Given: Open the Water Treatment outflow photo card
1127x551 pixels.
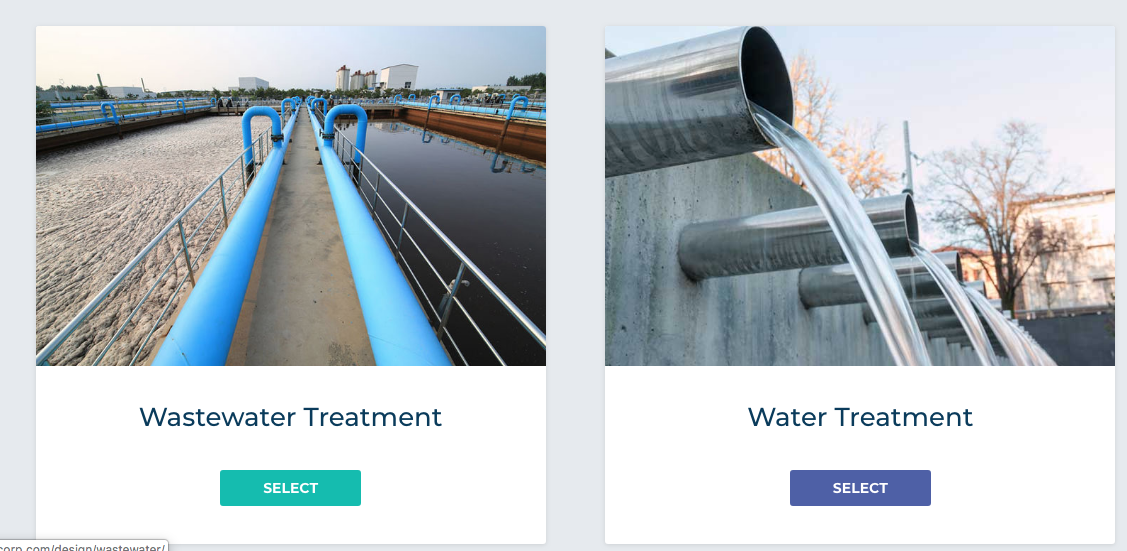Looking at the screenshot, I should (860, 196).
